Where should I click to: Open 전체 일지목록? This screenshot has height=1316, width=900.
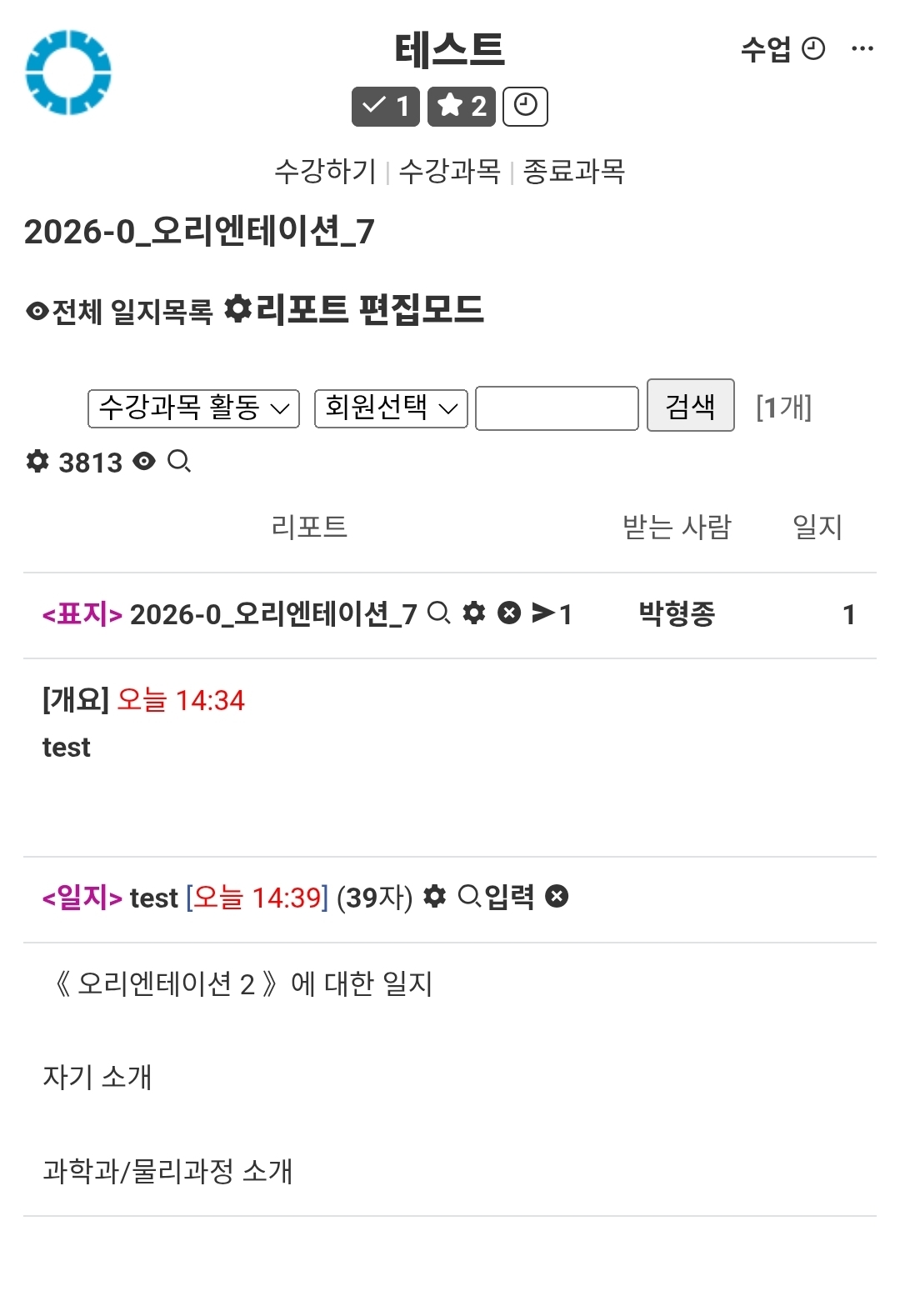[x=121, y=312]
